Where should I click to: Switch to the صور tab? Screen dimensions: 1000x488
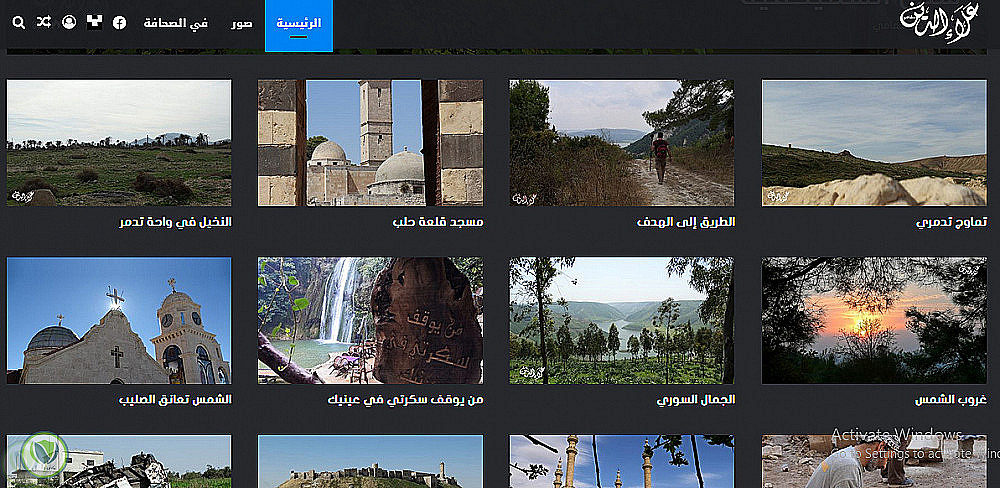pos(240,22)
